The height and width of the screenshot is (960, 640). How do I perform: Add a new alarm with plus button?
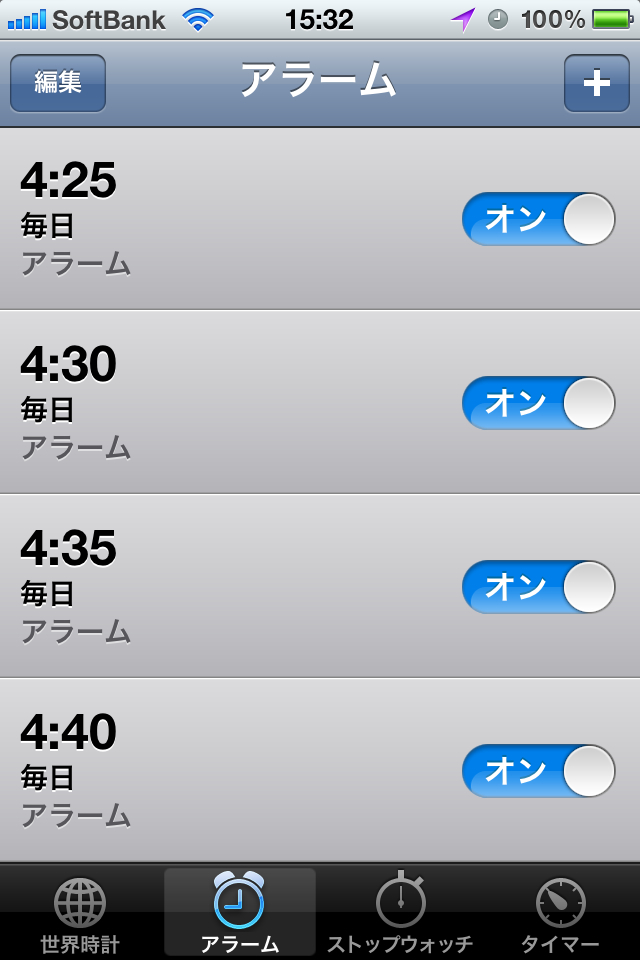(x=596, y=83)
